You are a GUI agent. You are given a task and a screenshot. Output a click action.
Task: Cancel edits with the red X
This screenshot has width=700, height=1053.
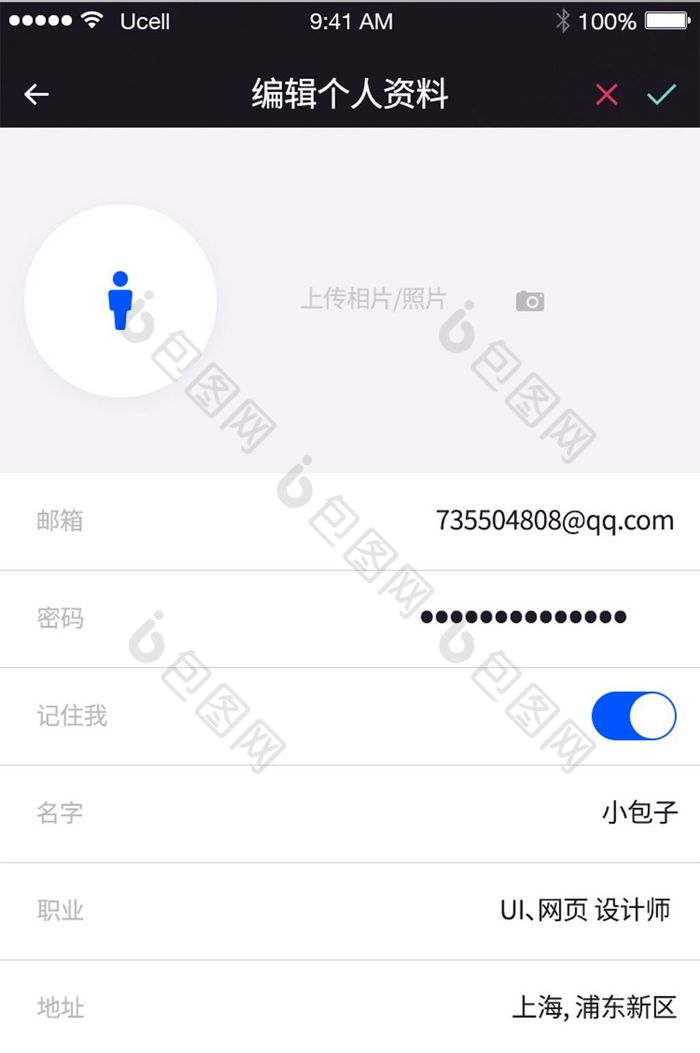pos(606,95)
